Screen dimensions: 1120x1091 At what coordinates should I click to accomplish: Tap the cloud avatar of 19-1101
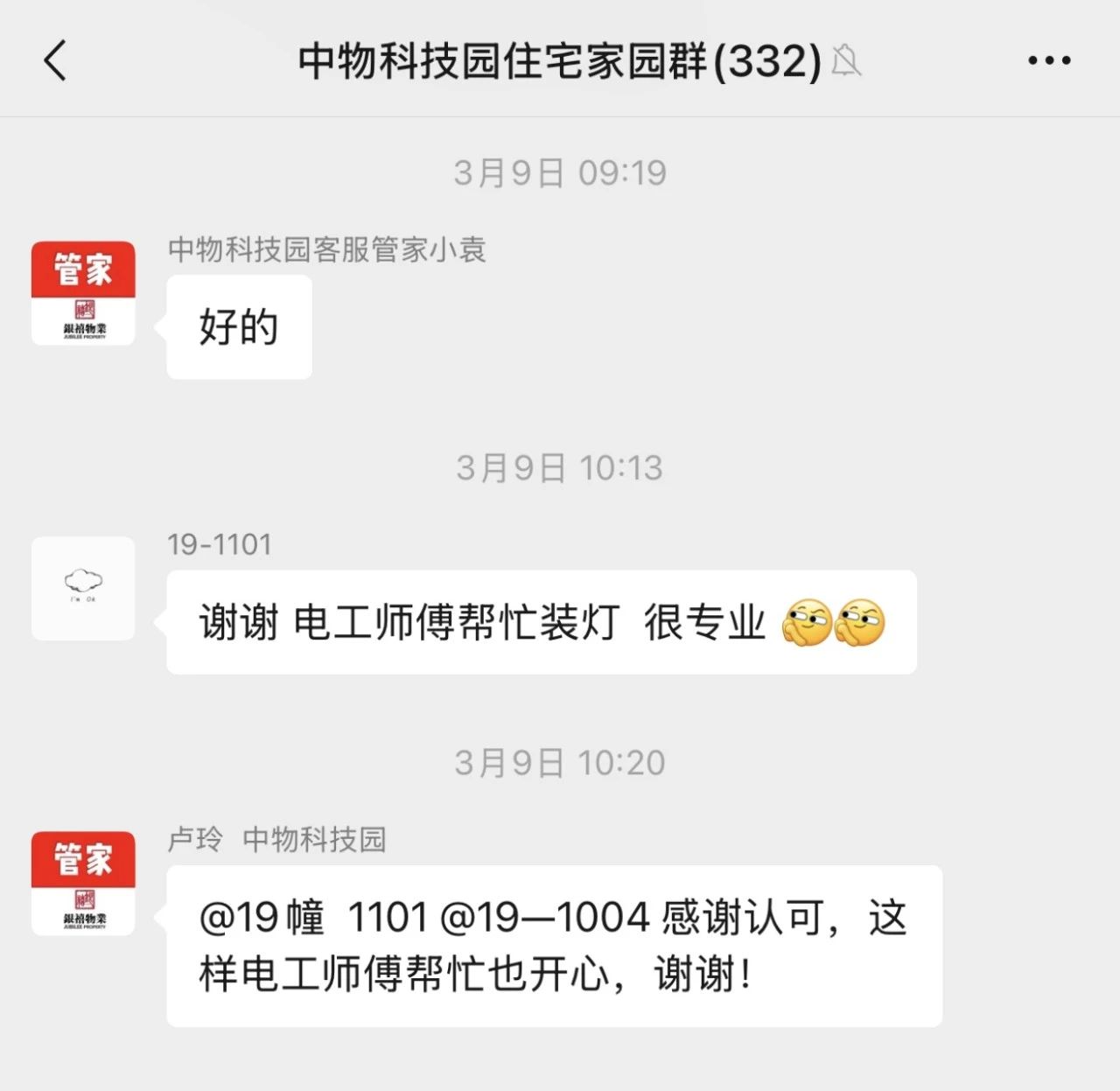tap(83, 588)
